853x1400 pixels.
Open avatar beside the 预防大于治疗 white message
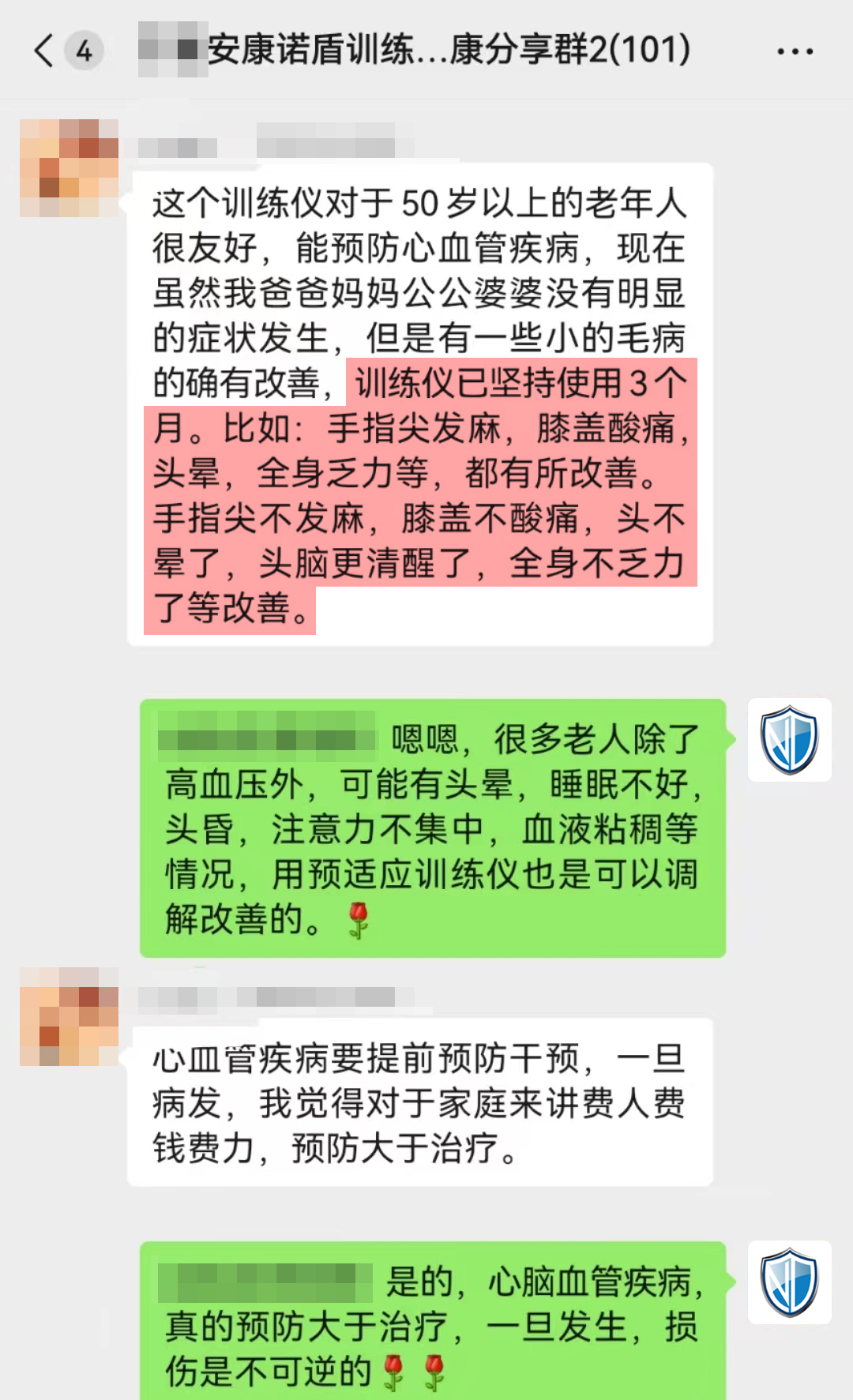pos(69,1016)
